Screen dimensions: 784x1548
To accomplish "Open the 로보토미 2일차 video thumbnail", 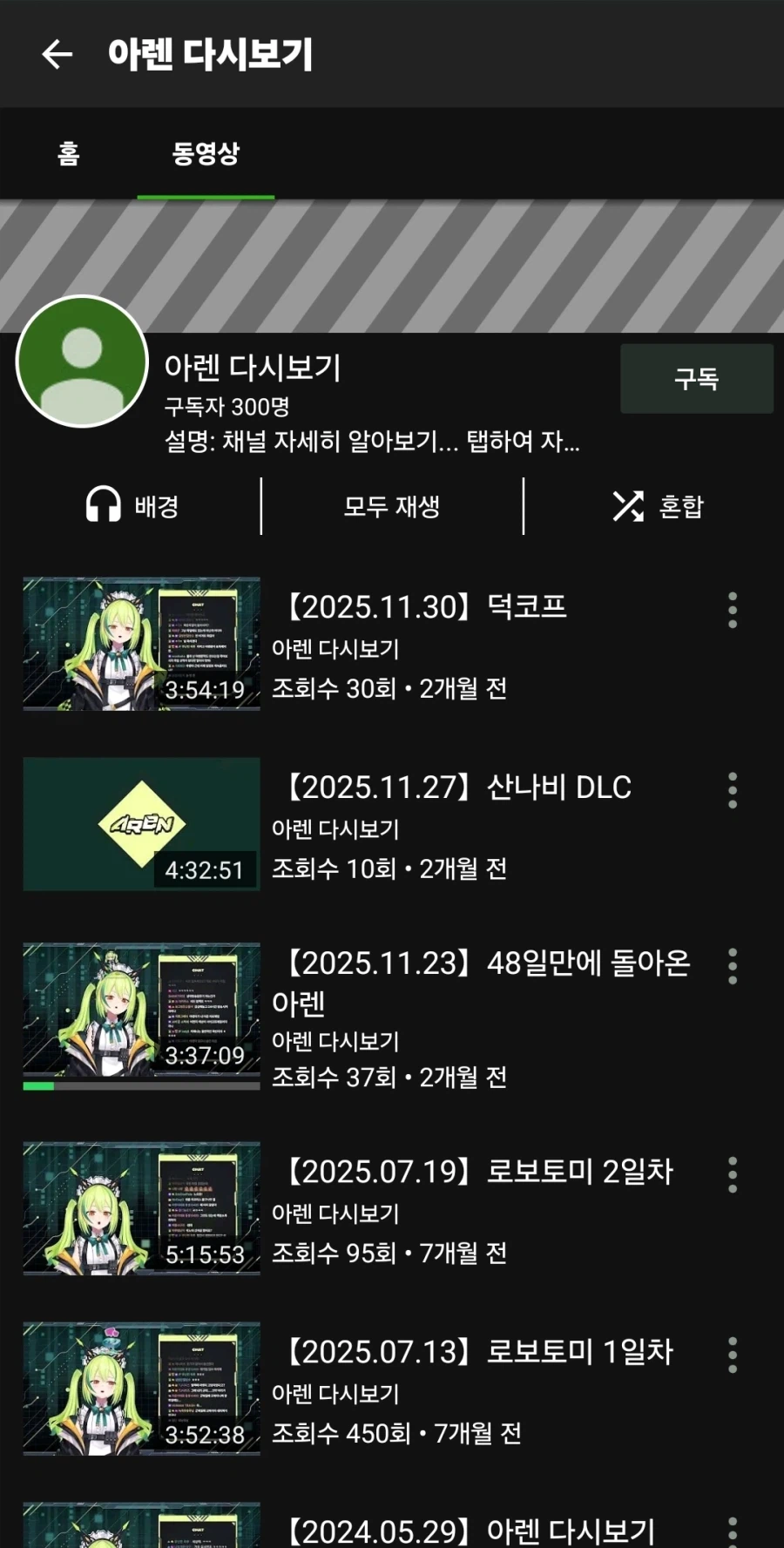I will pyautogui.click(x=142, y=1208).
